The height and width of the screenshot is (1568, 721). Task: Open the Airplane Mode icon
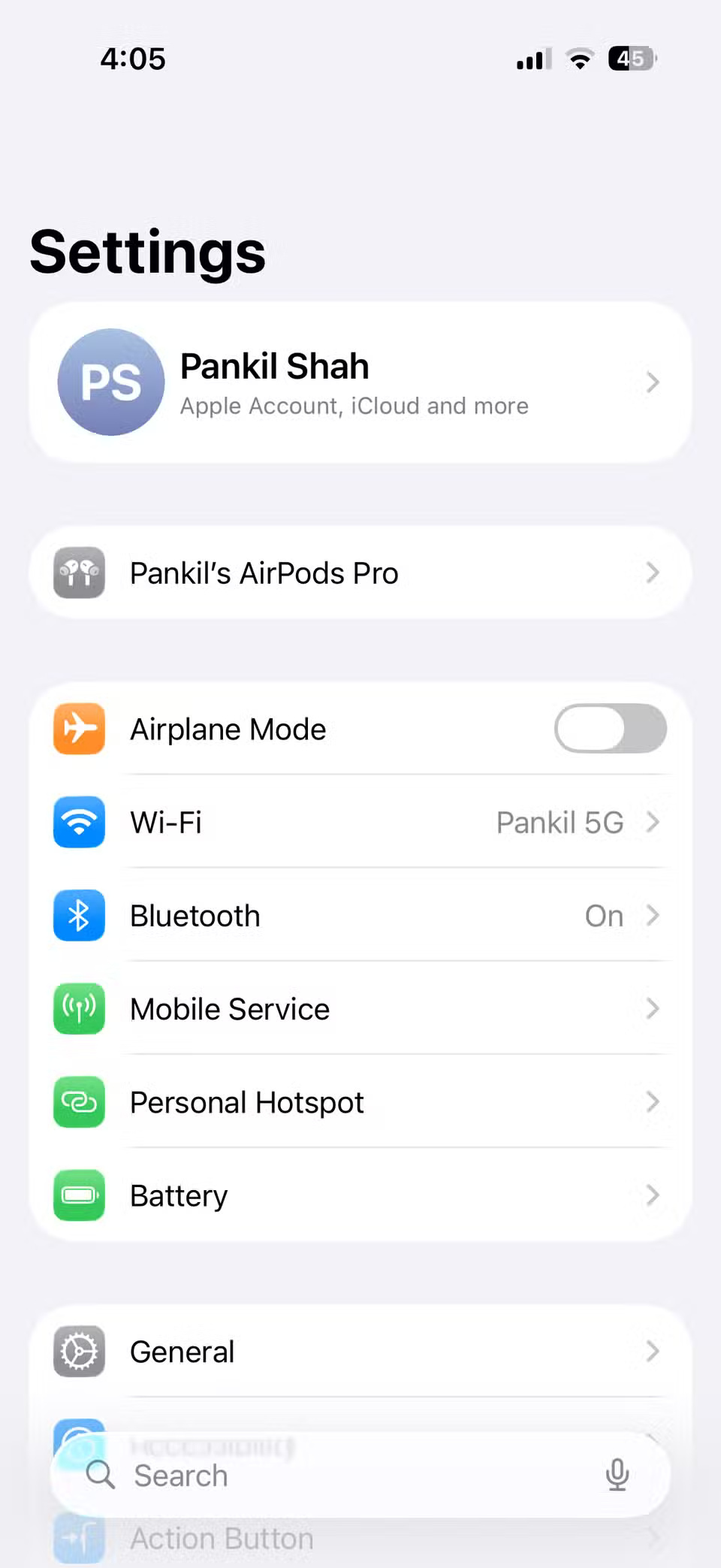tap(79, 728)
